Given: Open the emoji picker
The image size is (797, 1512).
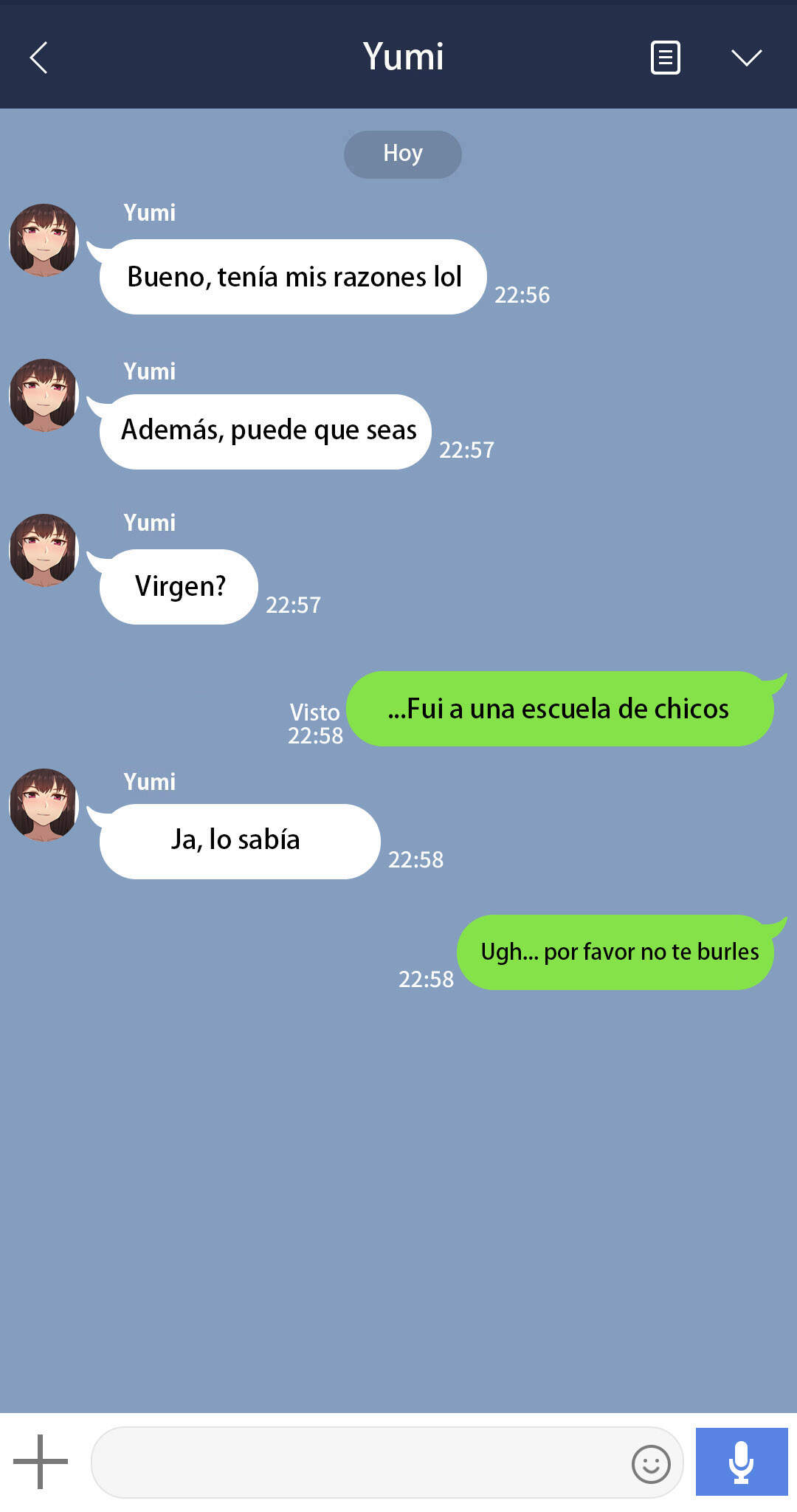Looking at the screenshot, I should [651, 1463].
